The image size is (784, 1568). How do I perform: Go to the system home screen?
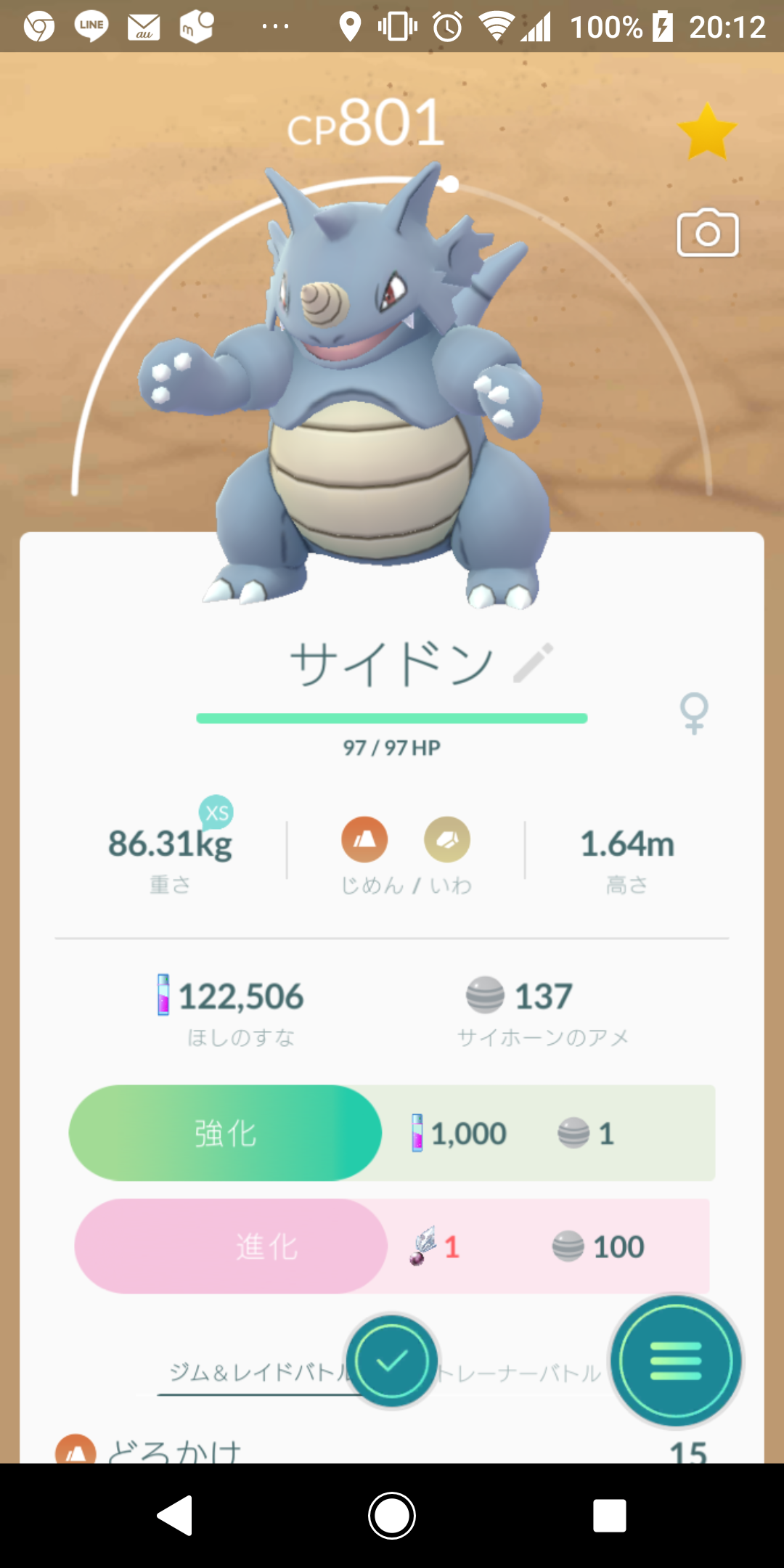pos(392,1516)
